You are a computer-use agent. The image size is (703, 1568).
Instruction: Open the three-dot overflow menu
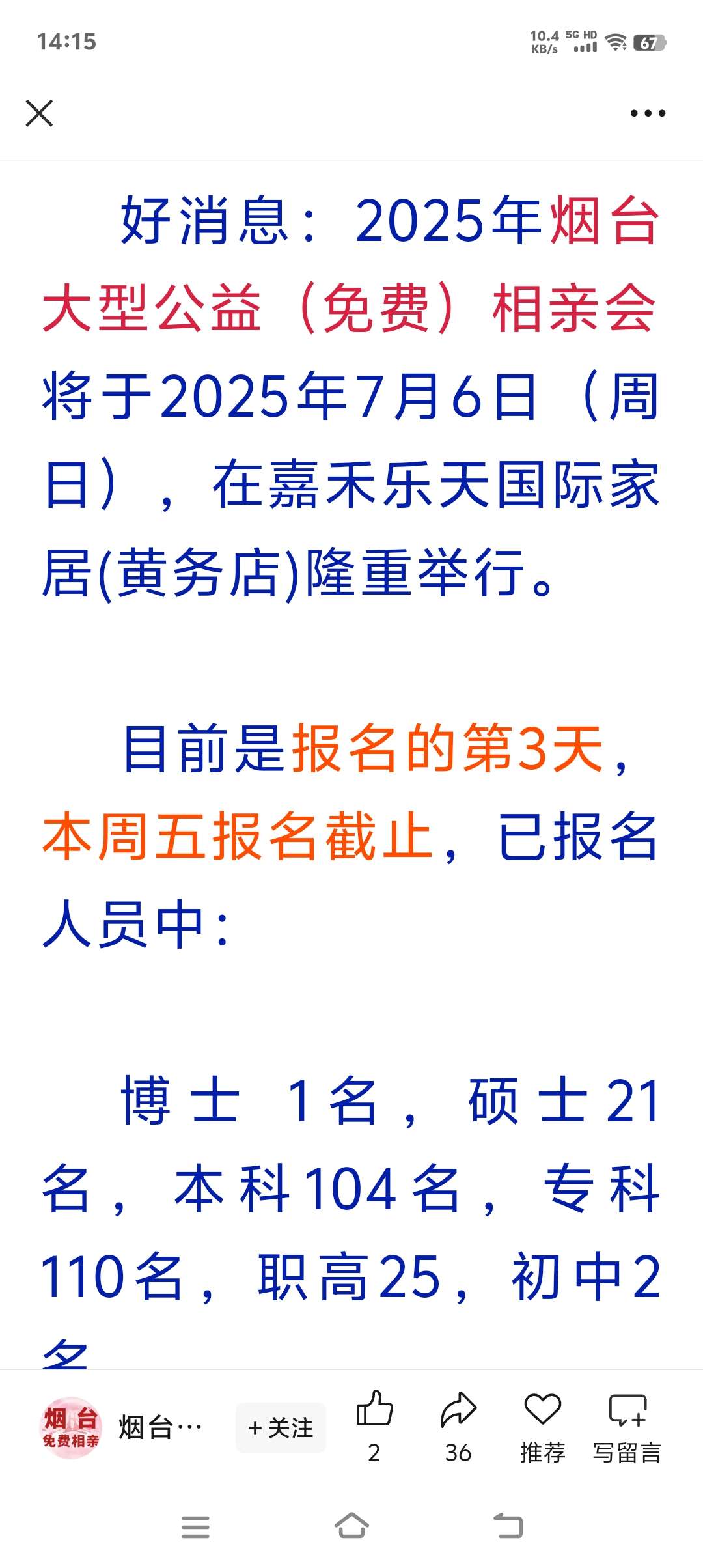pyautogui.click(x=648, y=113)
